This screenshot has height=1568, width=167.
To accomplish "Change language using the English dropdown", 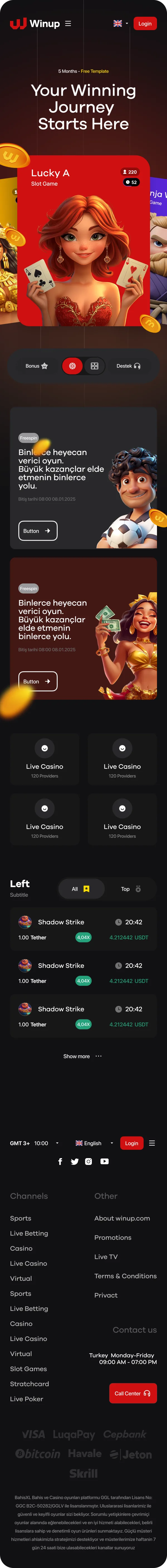I will click(94, 1143).
